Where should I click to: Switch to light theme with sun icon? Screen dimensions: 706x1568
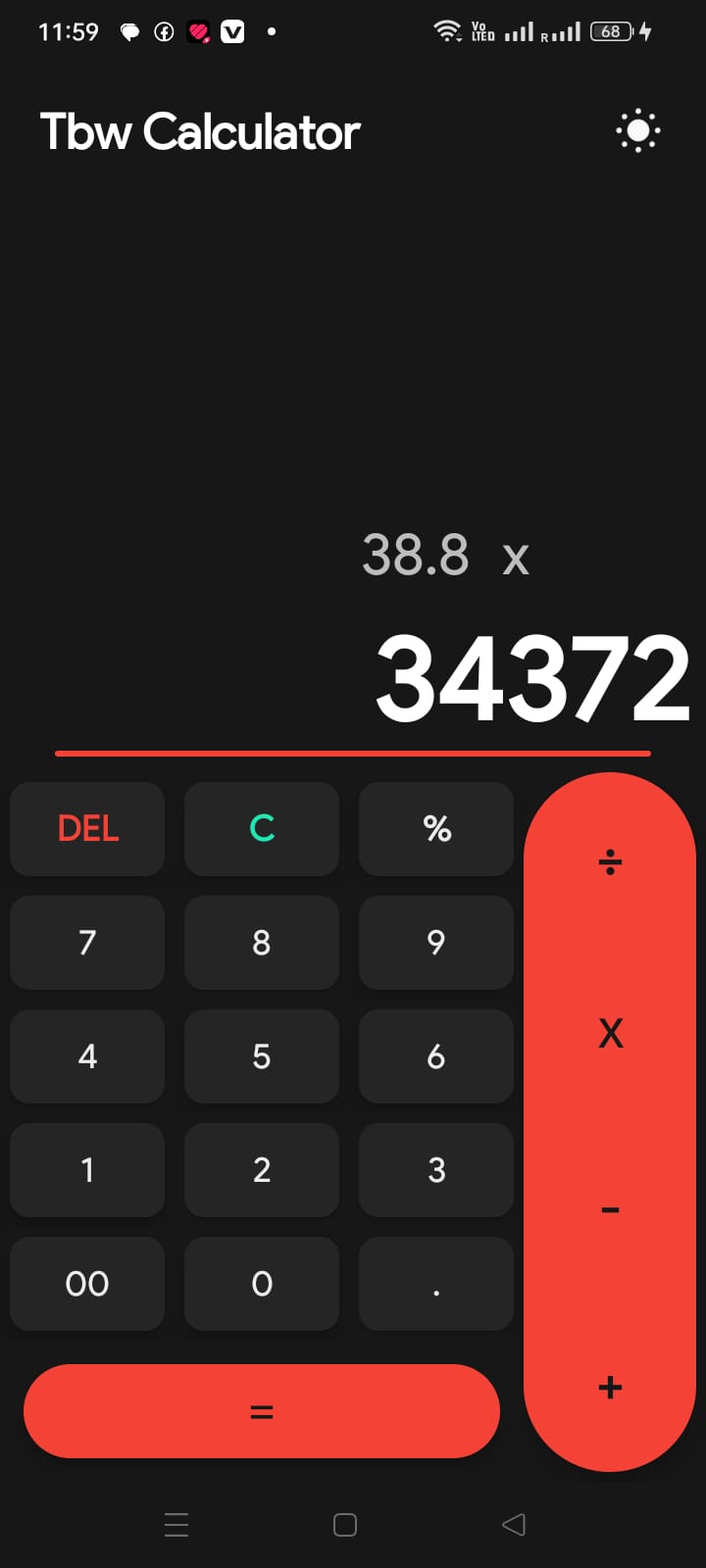(x=637, y=131)
